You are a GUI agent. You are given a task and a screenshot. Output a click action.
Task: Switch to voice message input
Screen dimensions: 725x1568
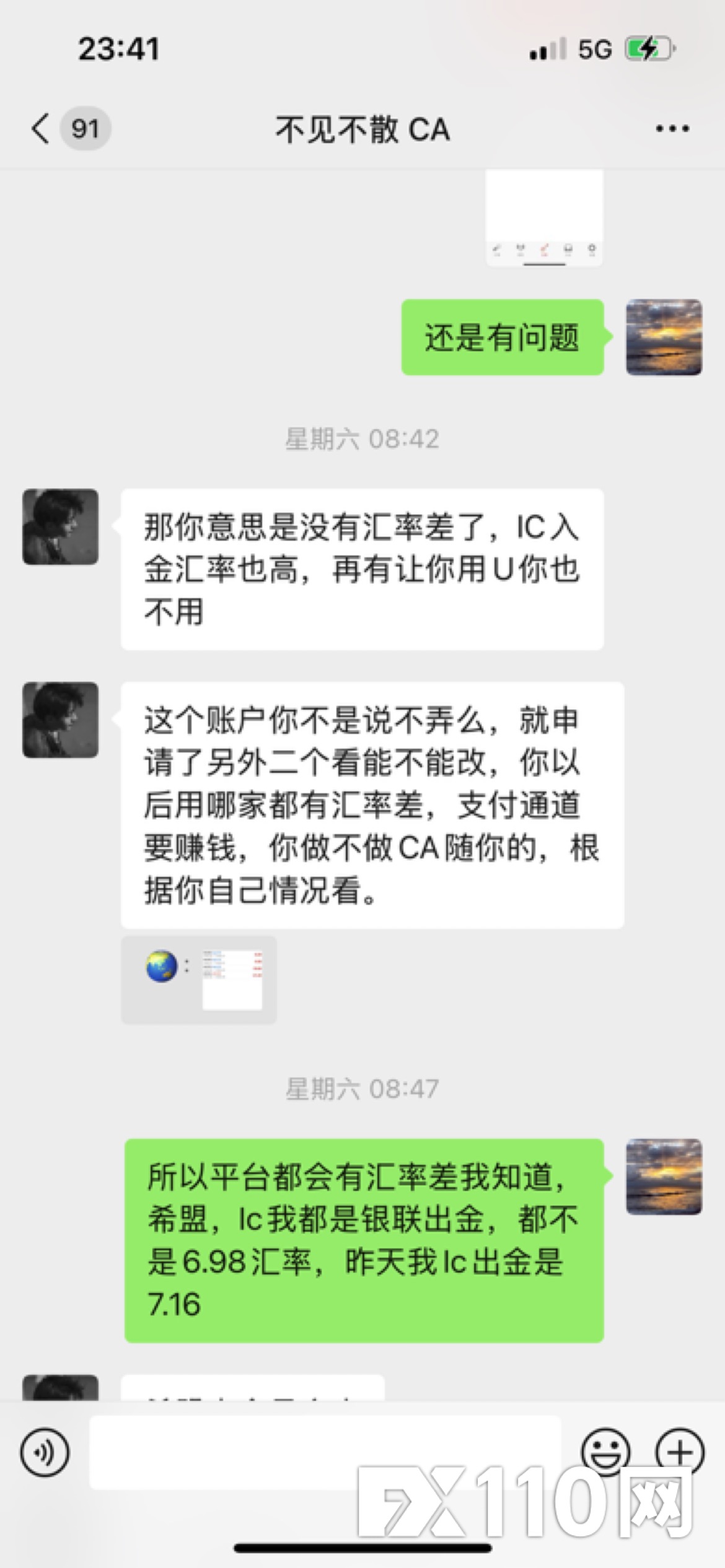(45, 1452)
